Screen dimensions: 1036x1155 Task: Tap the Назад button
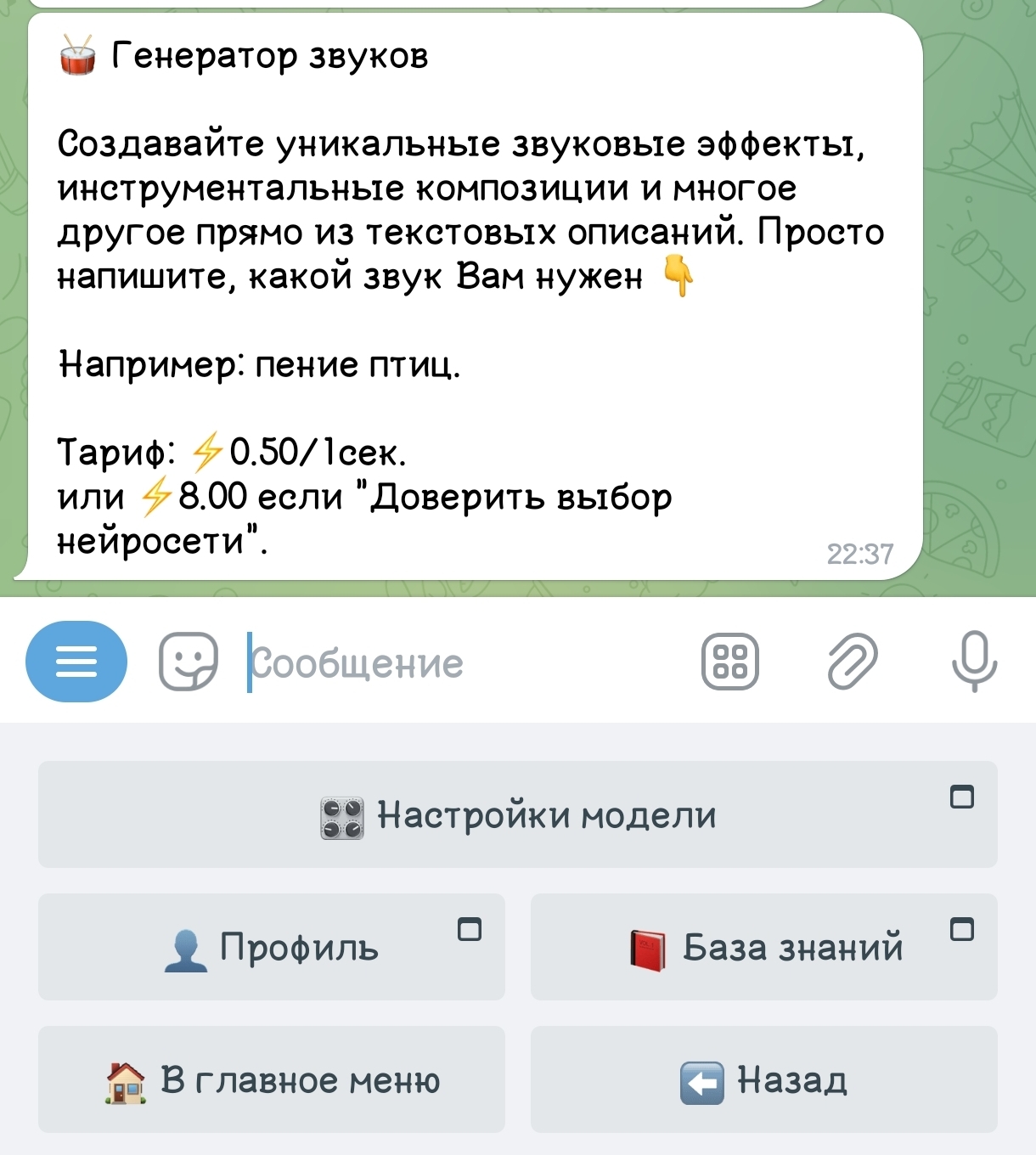pyautogui.click(x=763, y=1079)
